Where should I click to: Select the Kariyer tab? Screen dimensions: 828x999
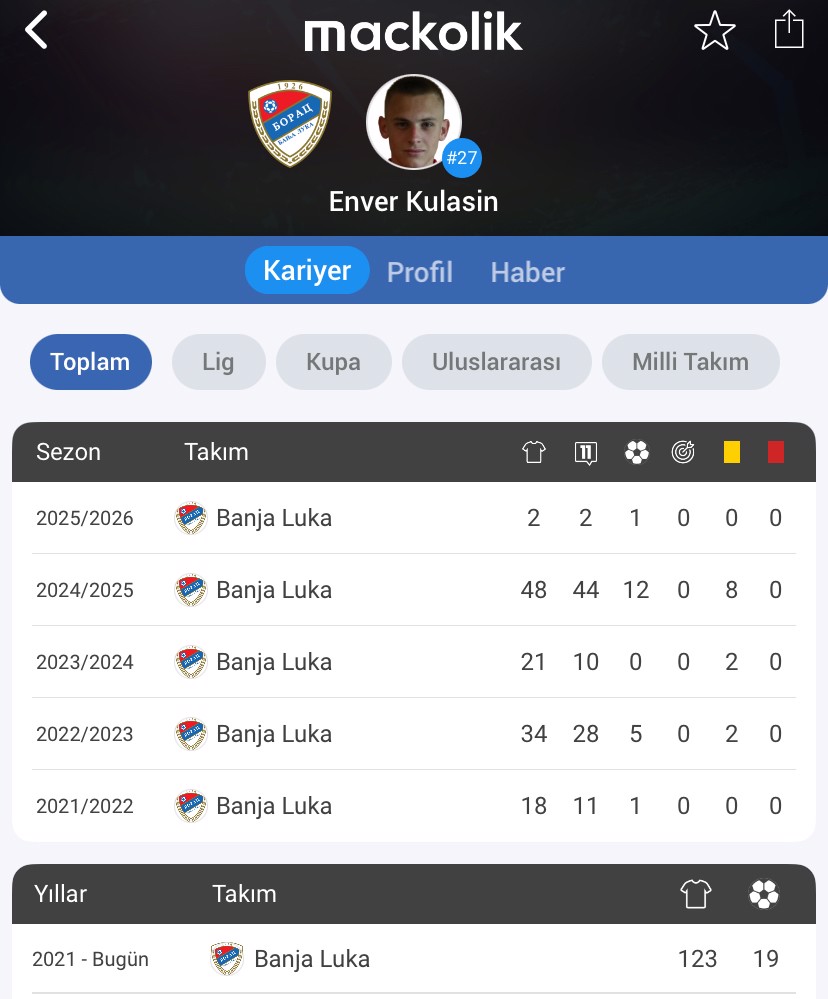[x=307, y=271]
